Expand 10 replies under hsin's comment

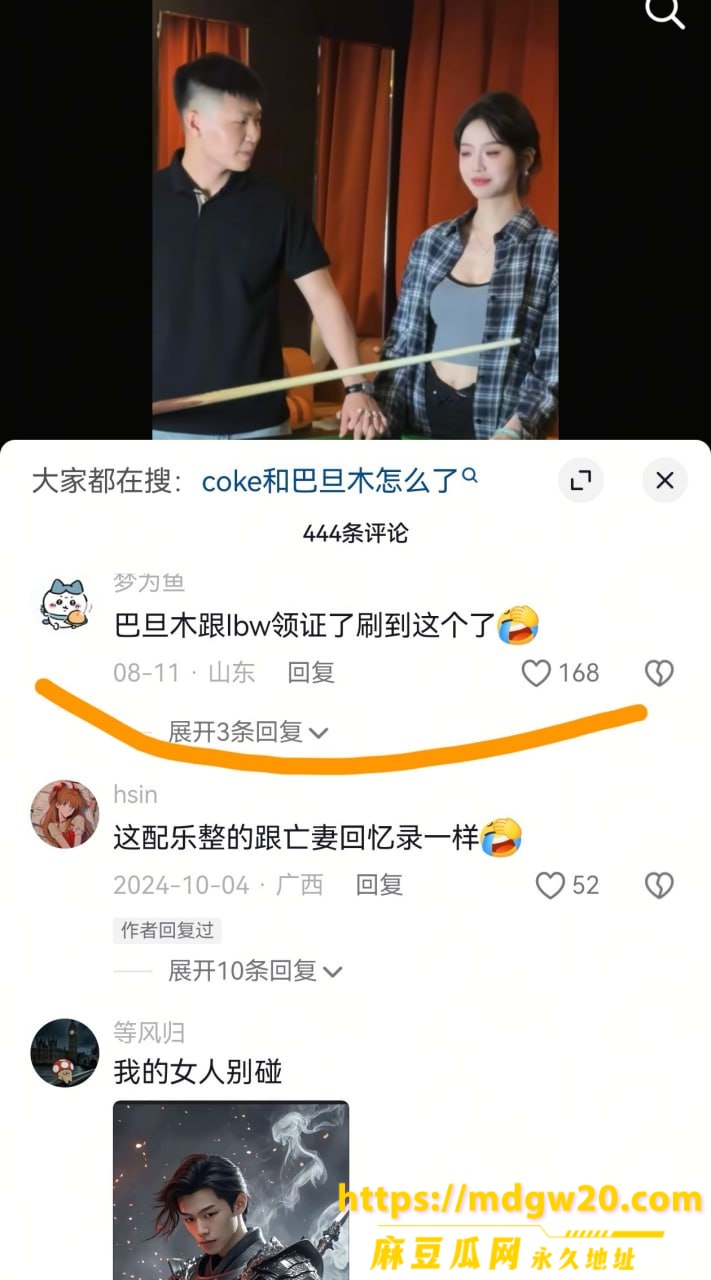click(x=255, y=970)
